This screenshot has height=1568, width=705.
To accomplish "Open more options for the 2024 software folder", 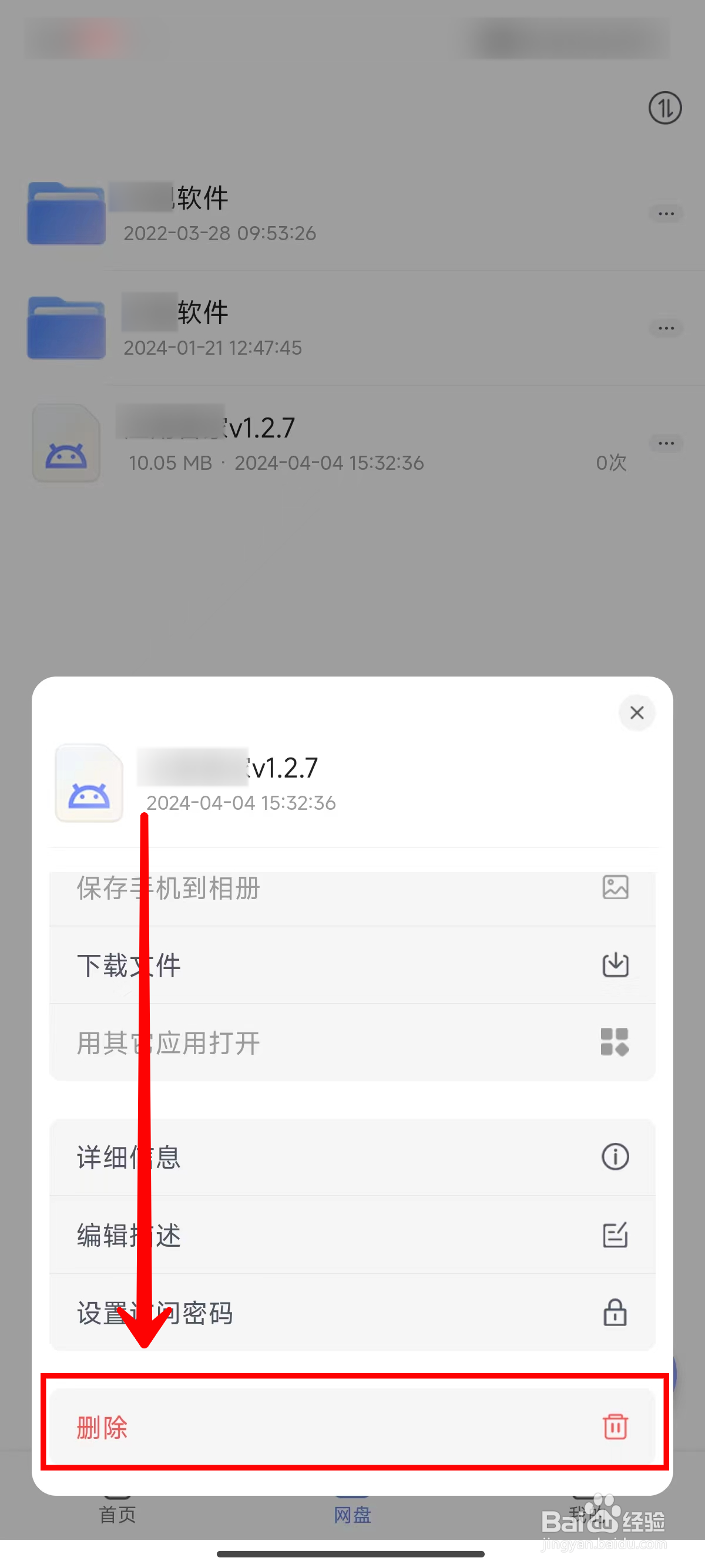I will point(666,328).
